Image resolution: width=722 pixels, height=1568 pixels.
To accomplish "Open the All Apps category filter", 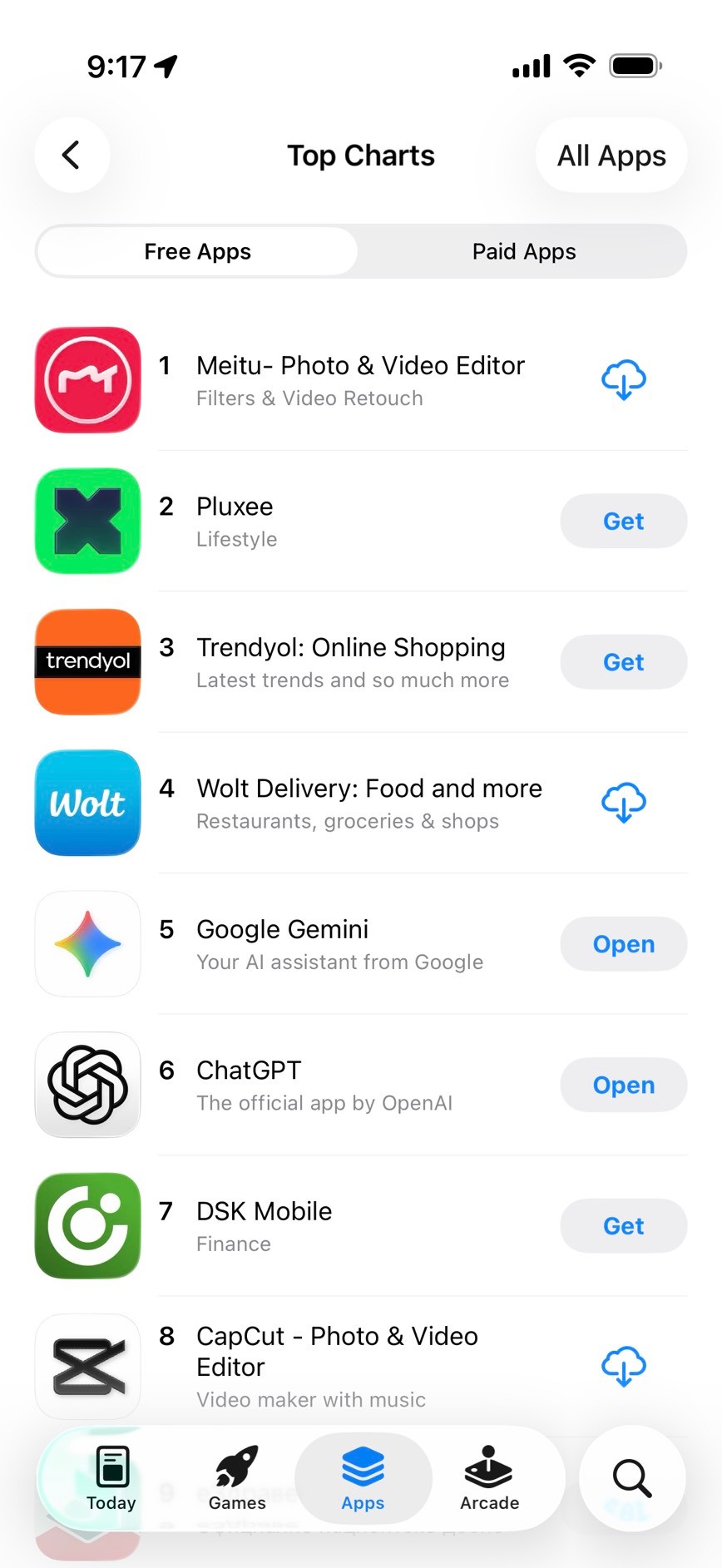I will pos(611,156).
